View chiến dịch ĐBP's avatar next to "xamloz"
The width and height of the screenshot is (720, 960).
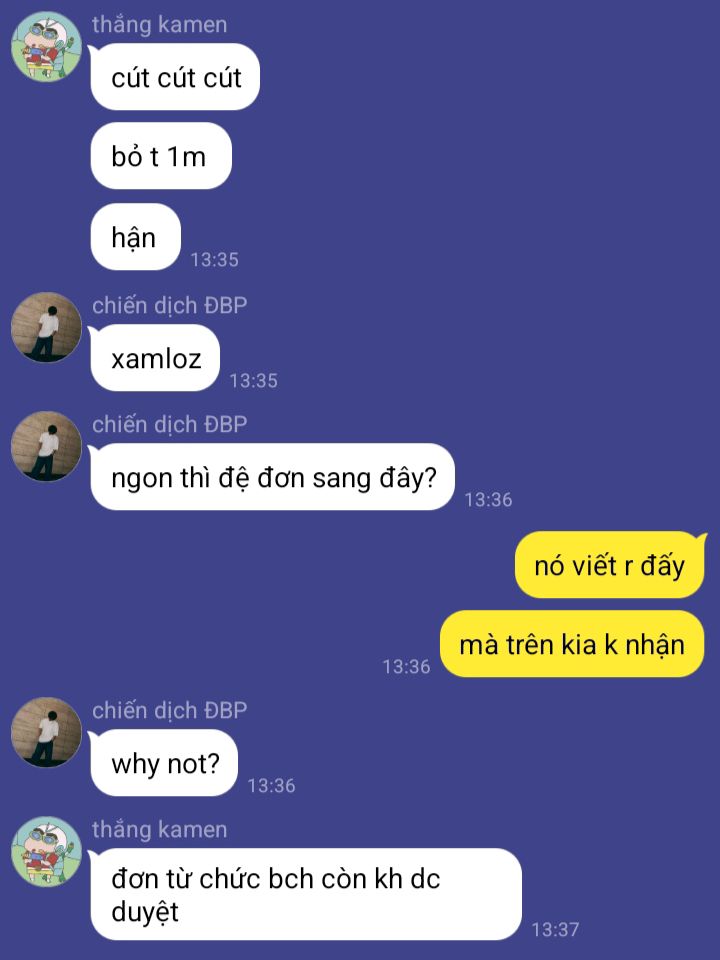46,328
